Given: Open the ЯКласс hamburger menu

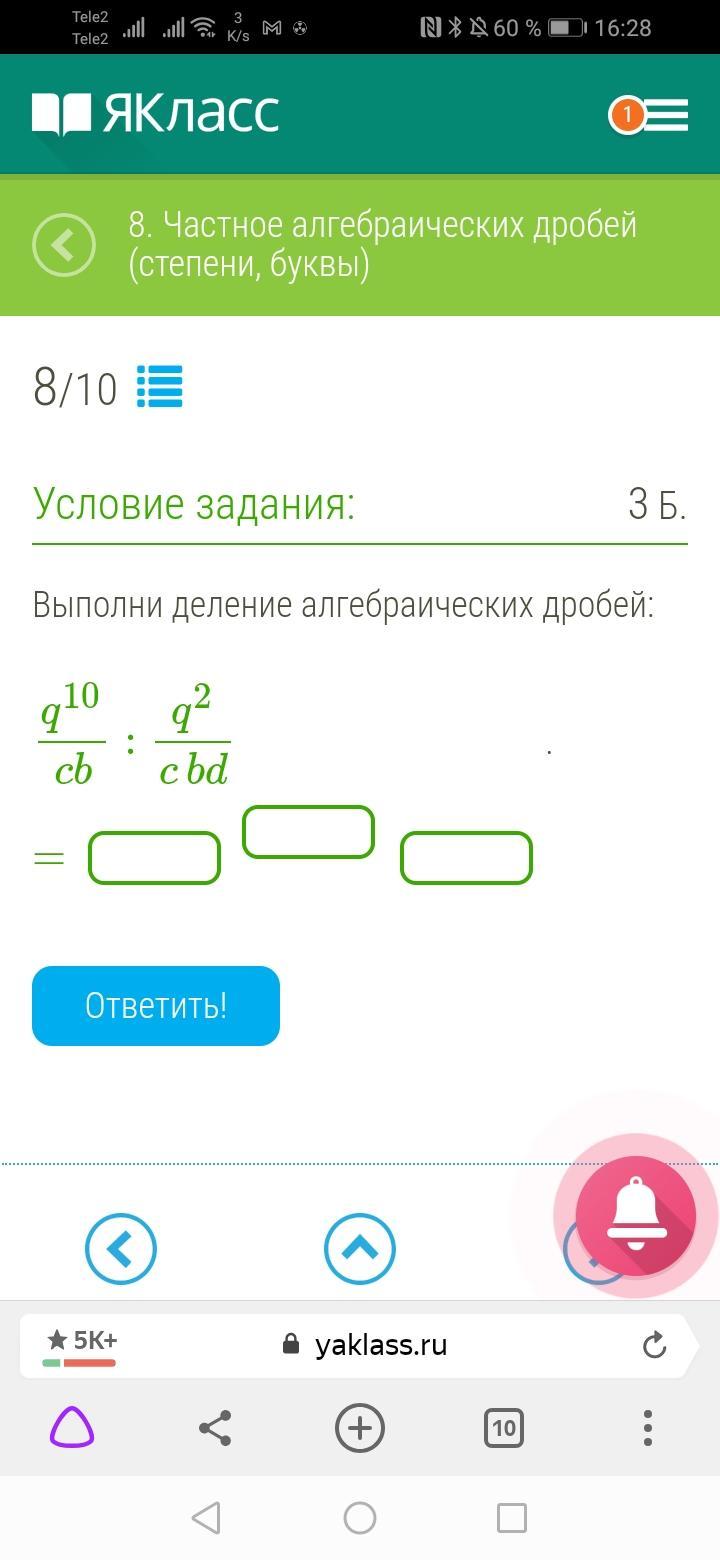Looking at the screenshot, I should point(664,115).
